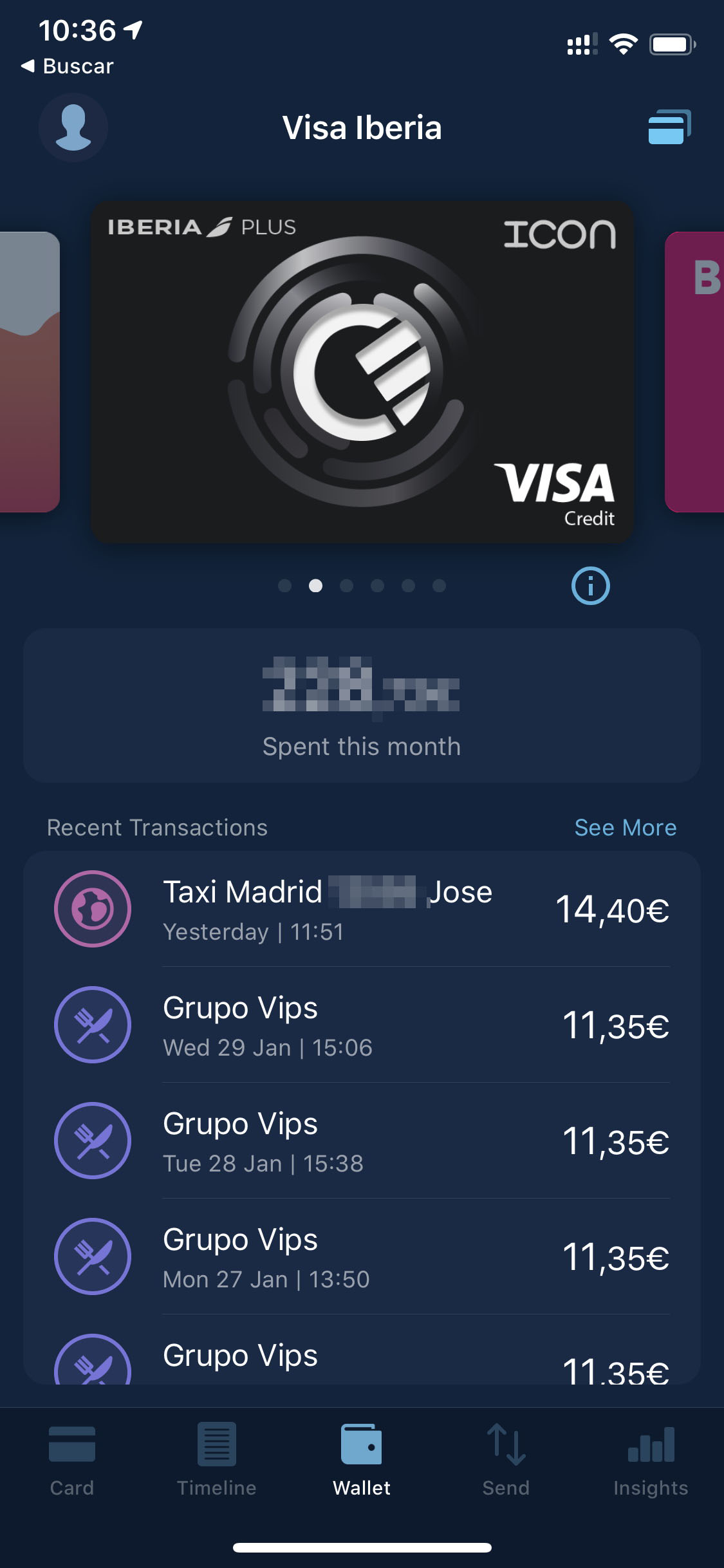Tap the card info icon
This screenshot has width=724, height=1568.
point(590,586)
